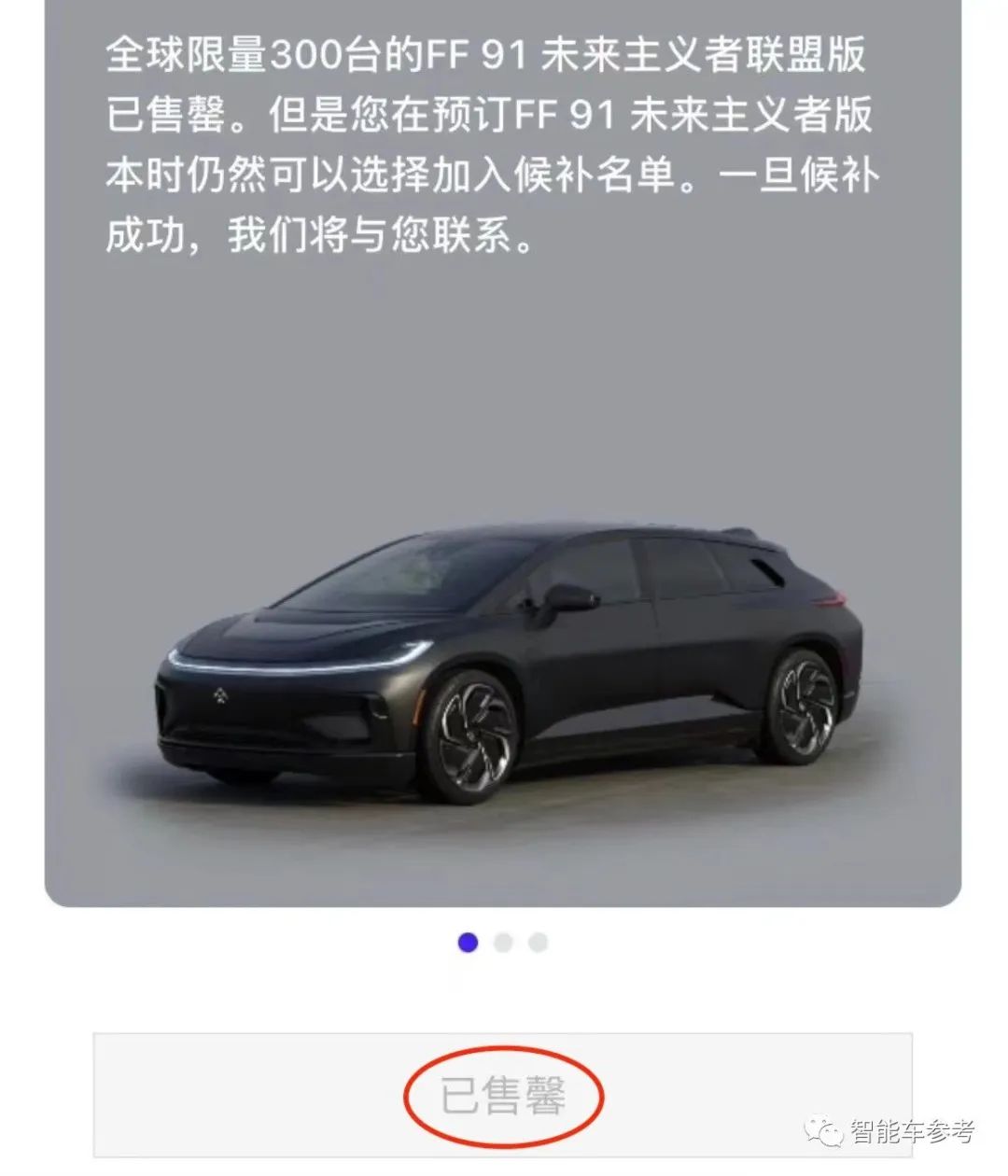The height and width of the screenshot is (1176, 1008).
Task: Jump to the third carousel page dot
Action: [538, 943]
